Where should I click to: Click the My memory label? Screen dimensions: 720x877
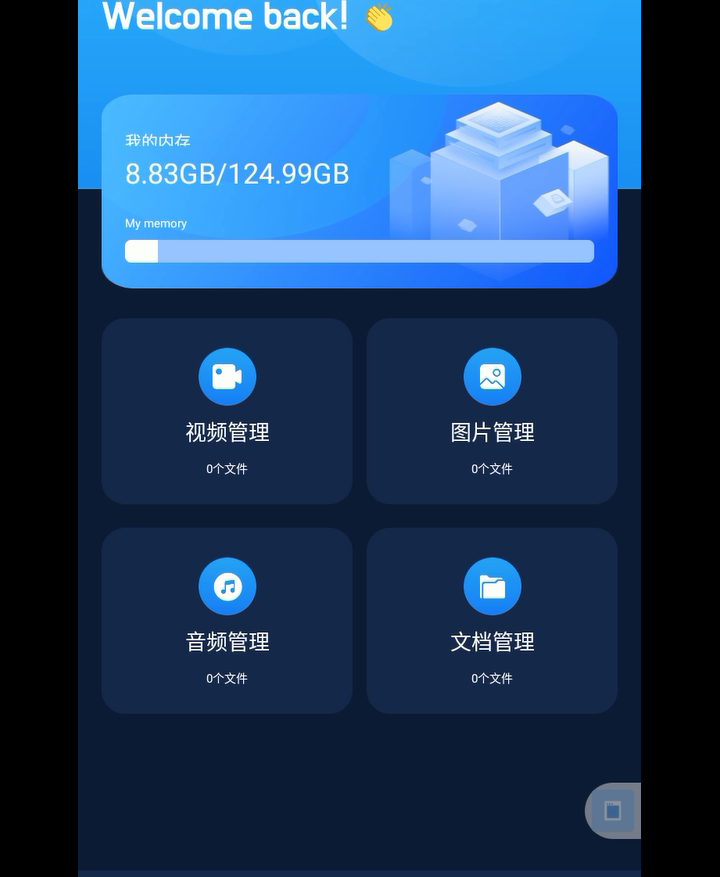tap(155, 223)
